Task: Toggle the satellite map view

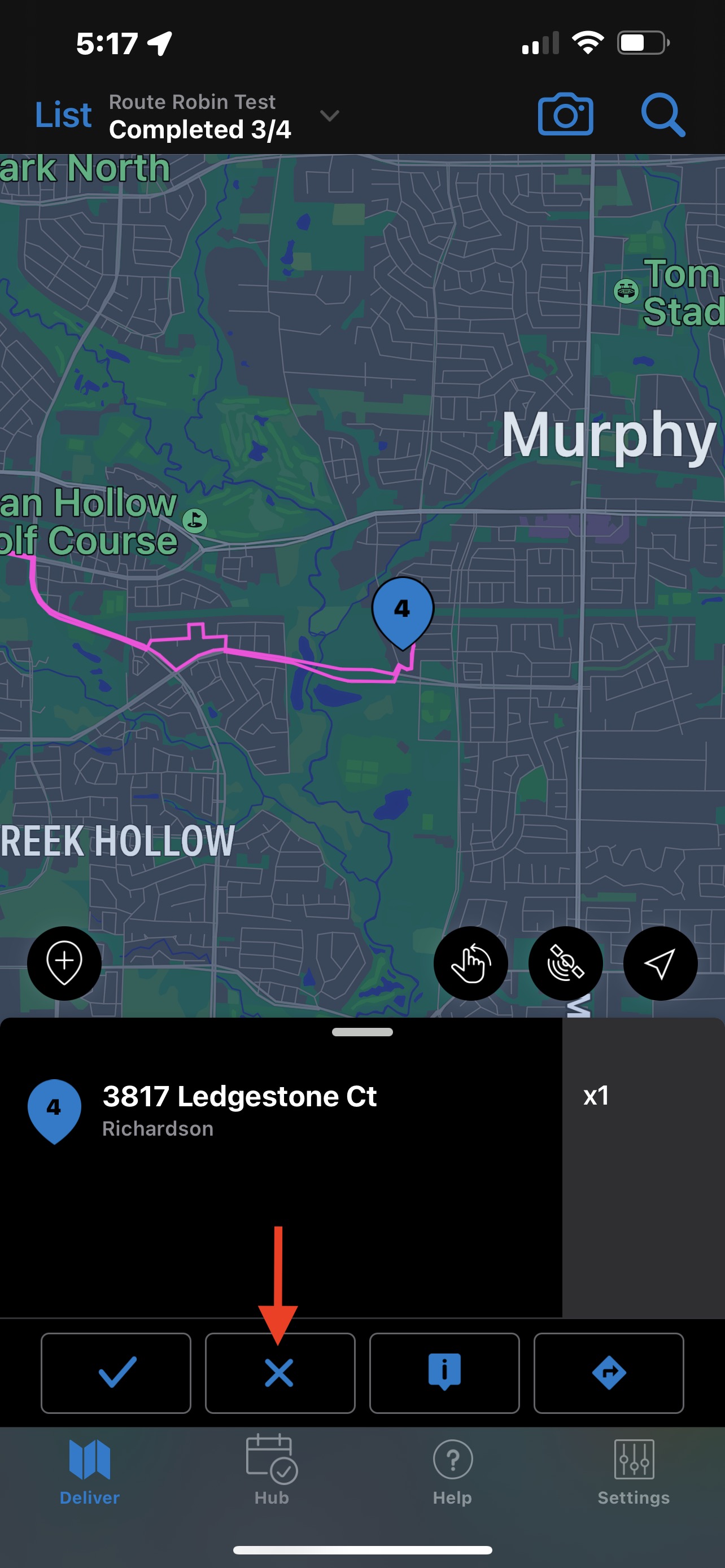Action: pyautogui.click(x=566, y=963)
